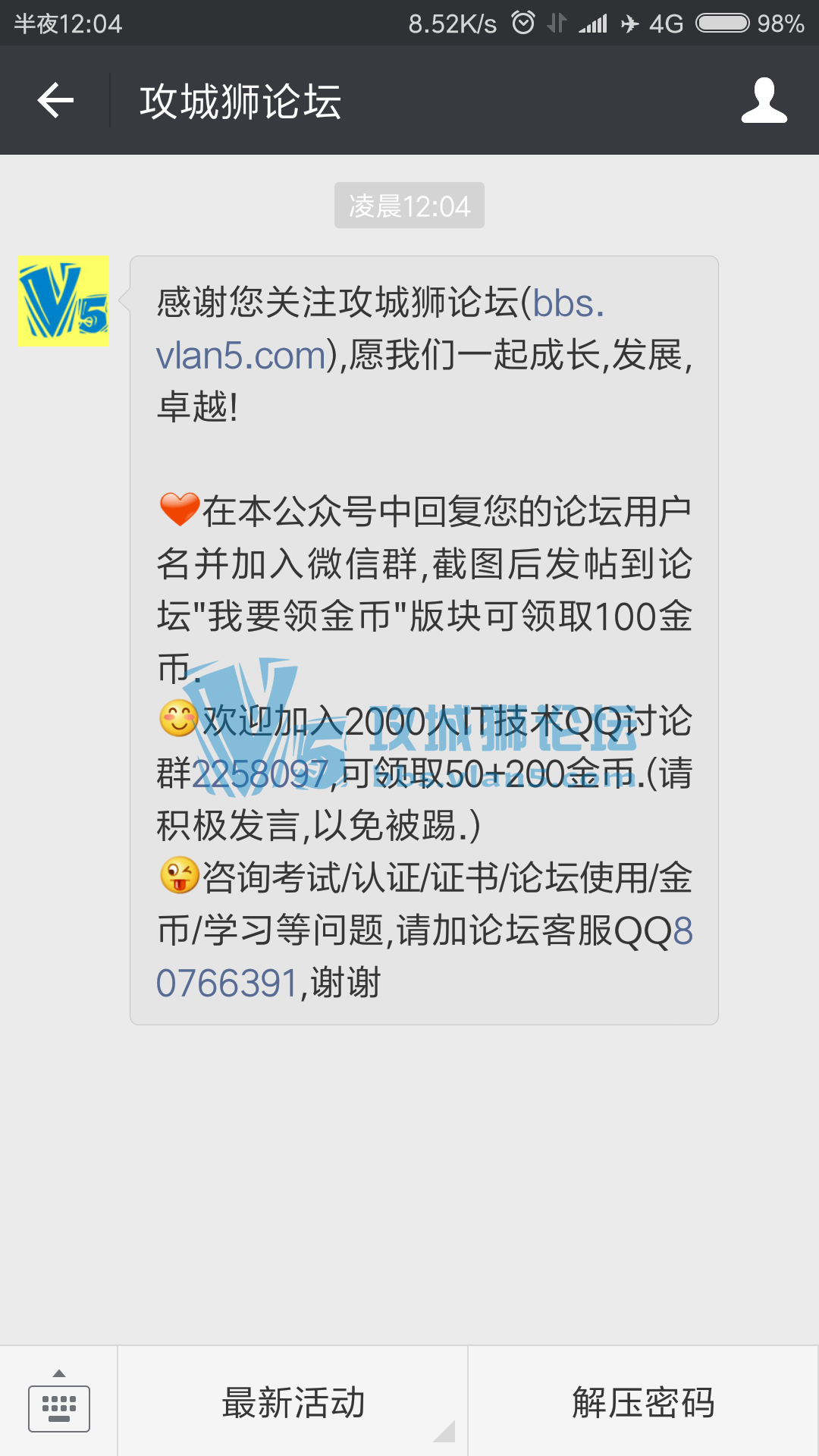Go back from 攻城狮论坛 chat
This screenshot has height=1456, width=819.
[x=56, y=101]
